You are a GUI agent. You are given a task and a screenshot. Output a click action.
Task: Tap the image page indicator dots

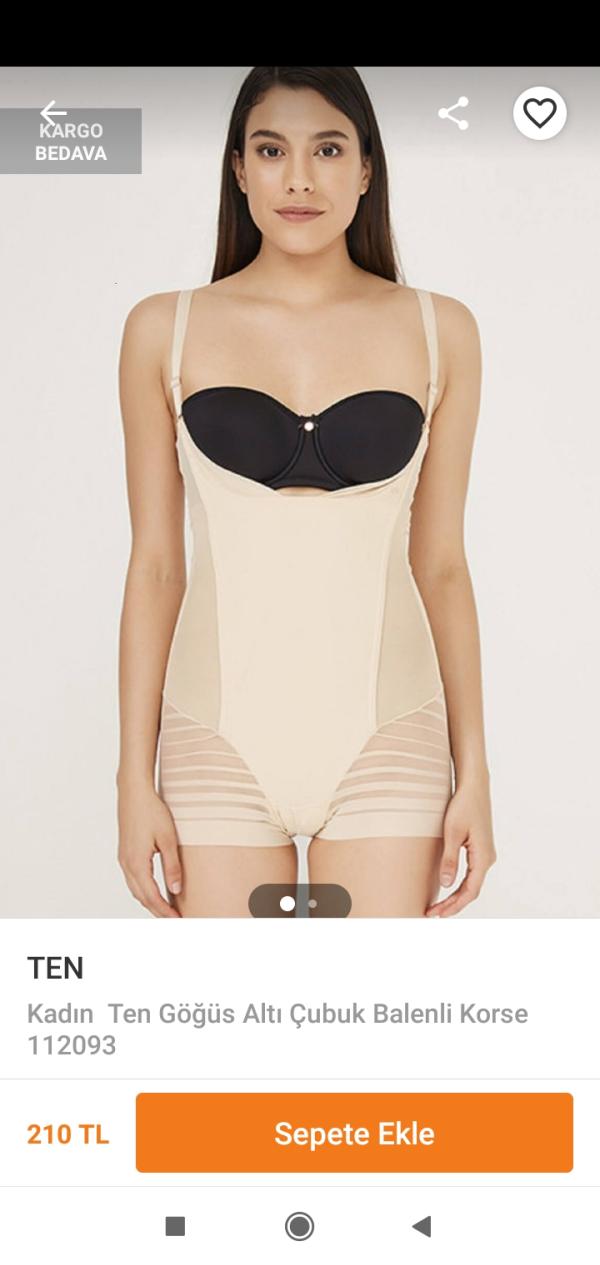300,903
